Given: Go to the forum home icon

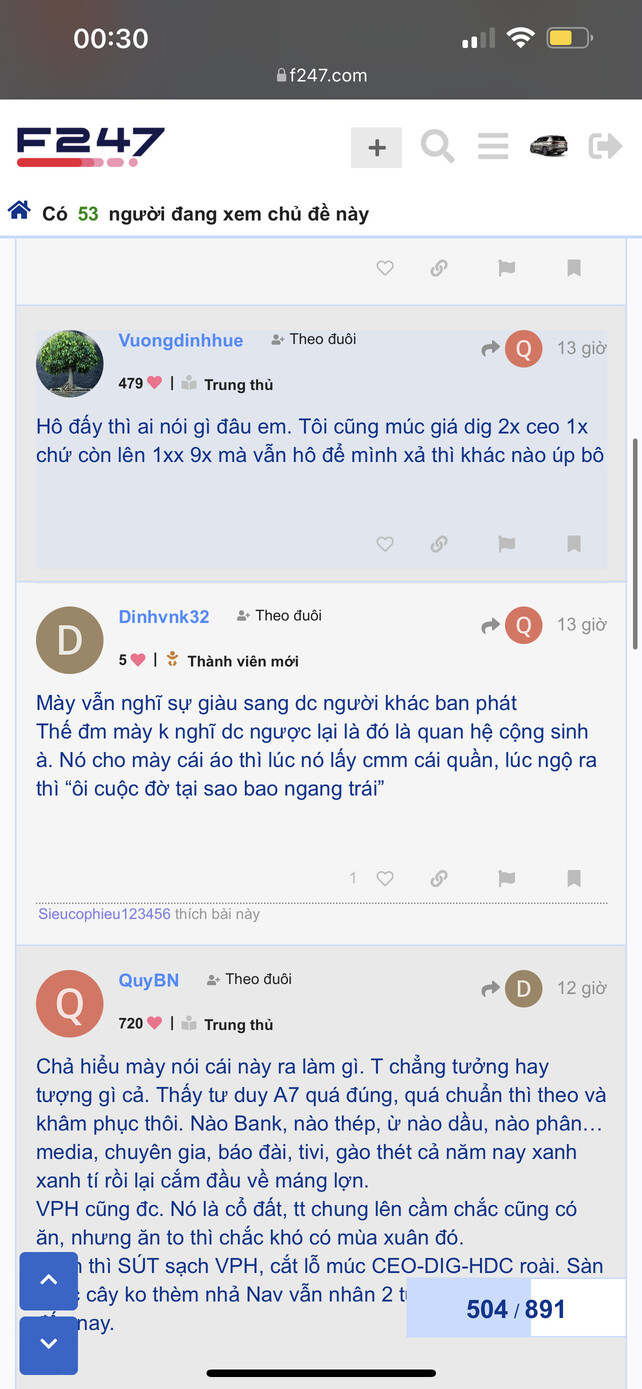Looking at the screenshot, I should click(19, 211).
